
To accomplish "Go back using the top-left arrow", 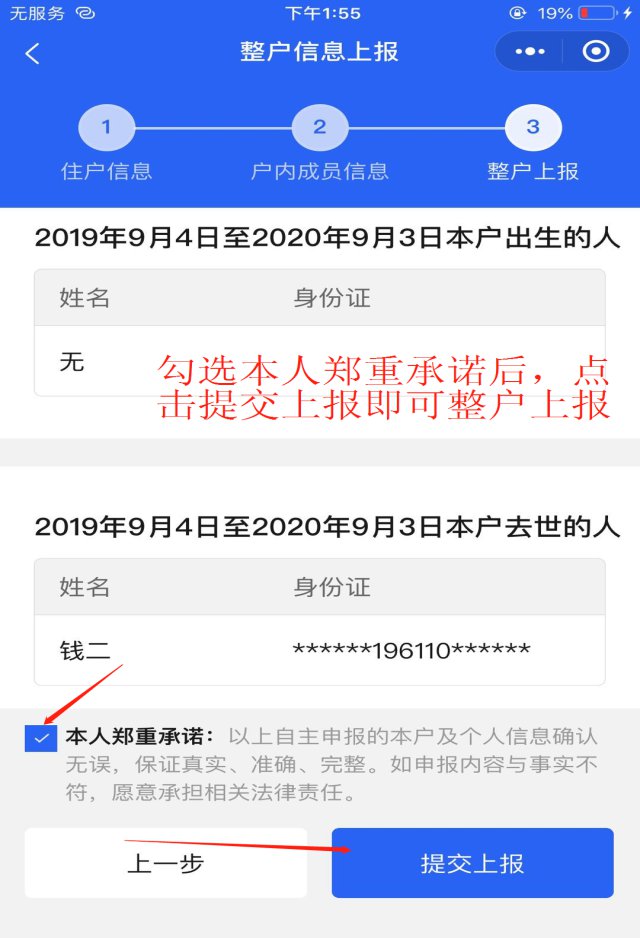I will 33,54.
